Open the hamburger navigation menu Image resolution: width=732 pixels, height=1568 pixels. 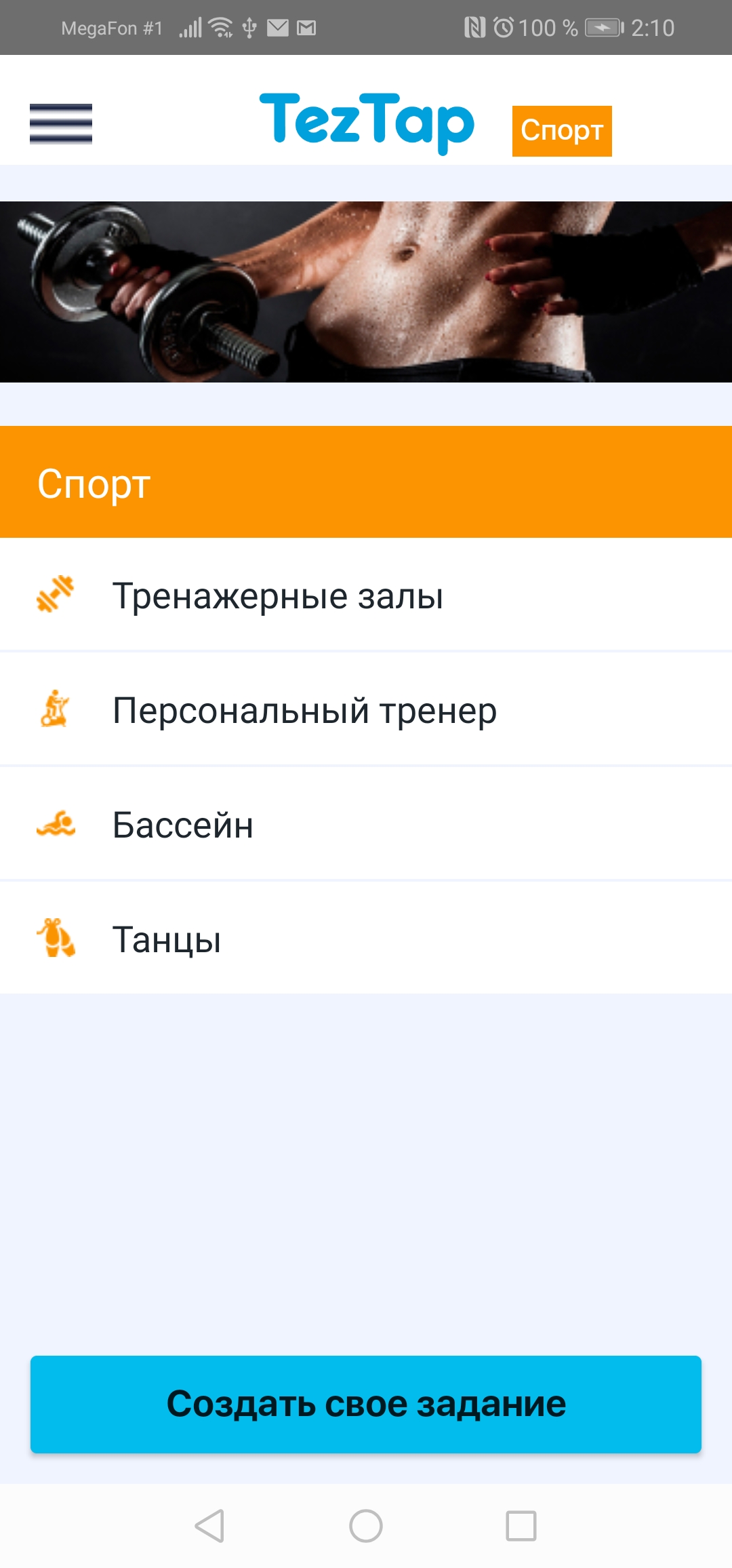[61, 125]
